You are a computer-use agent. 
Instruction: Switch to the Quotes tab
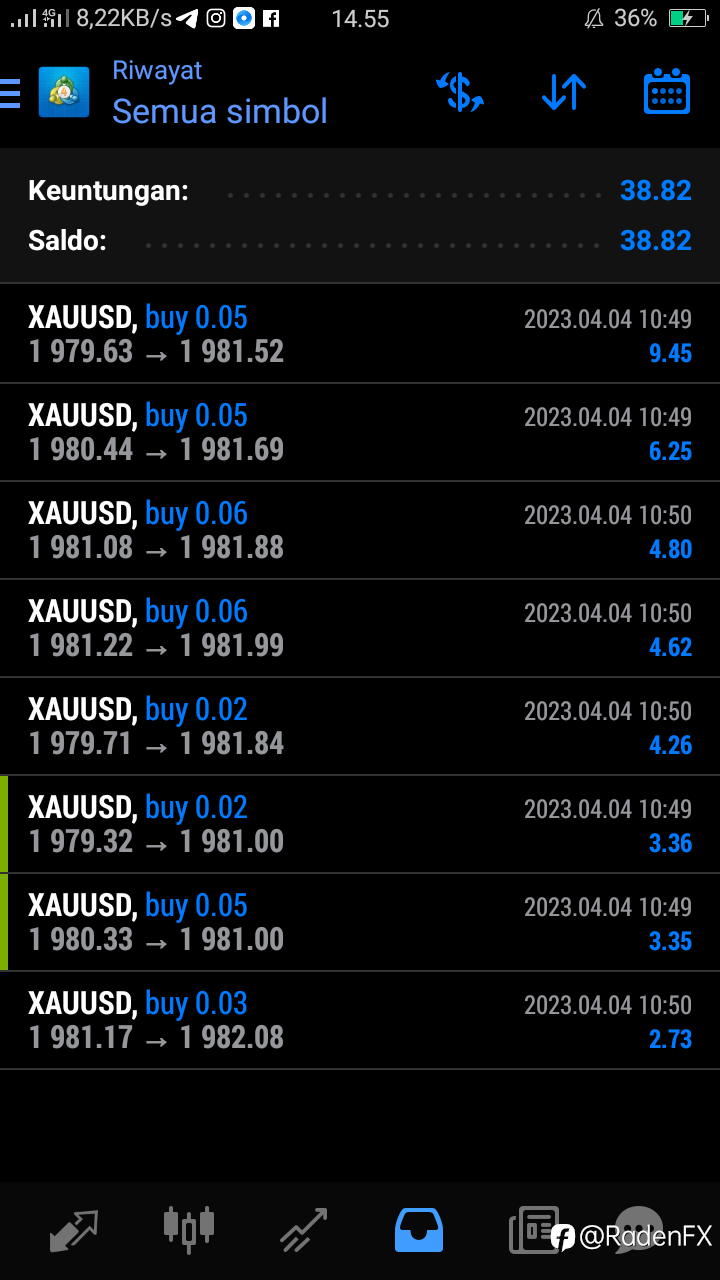tap(75, 1230)
